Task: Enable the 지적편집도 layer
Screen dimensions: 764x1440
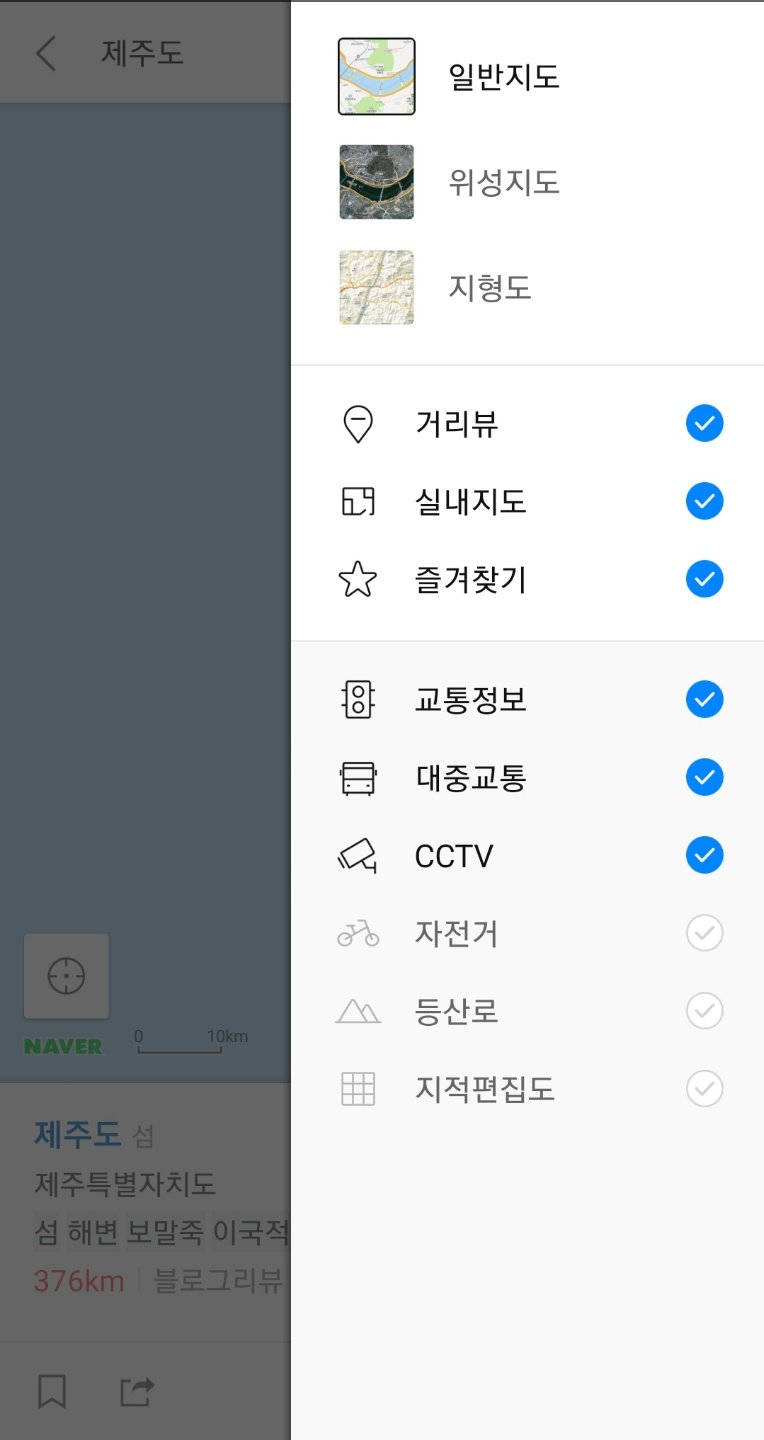Action: (704, 1089)
